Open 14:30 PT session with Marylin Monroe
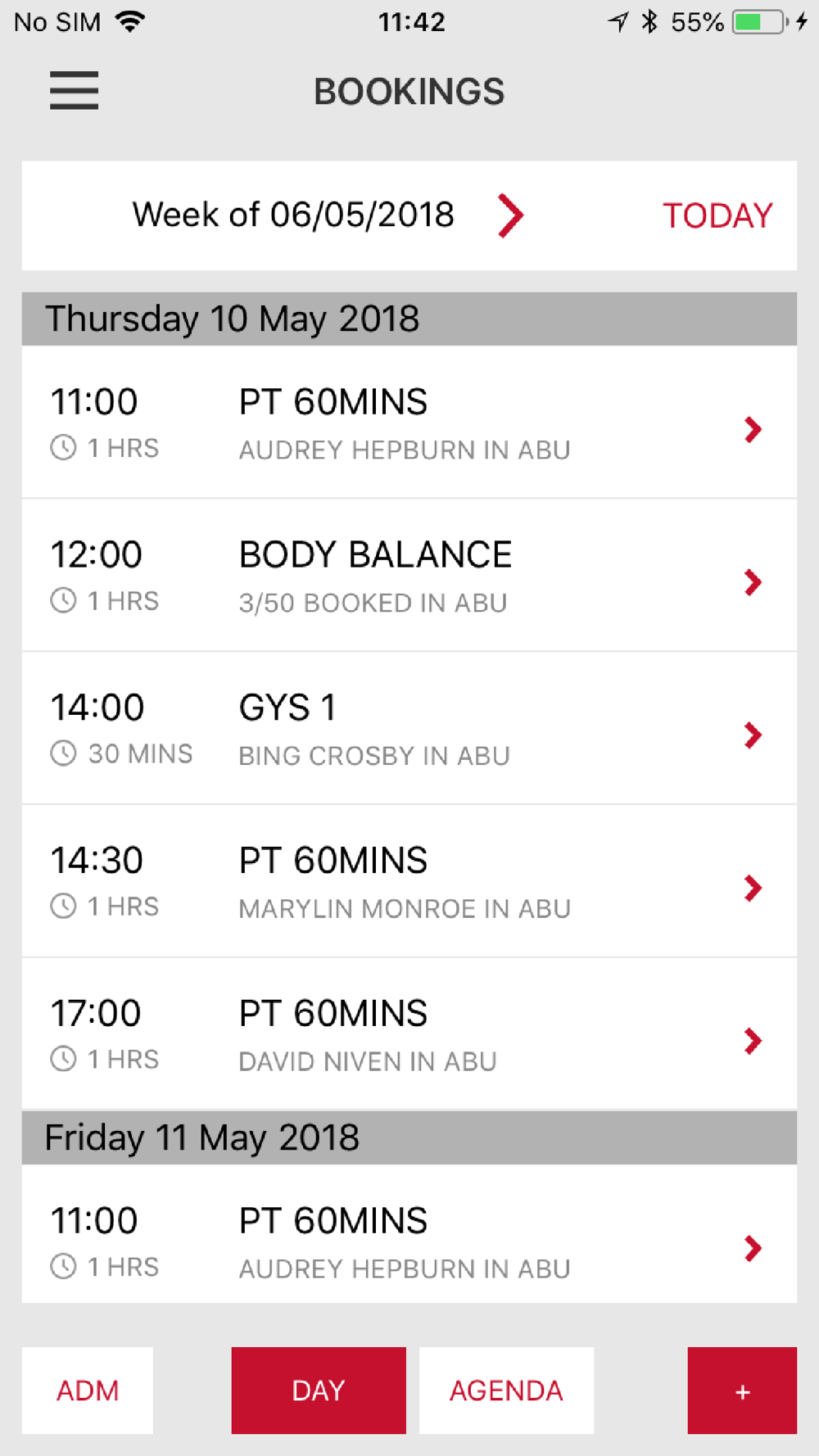The height and width of the screenshot is (1456, 819). click(x=409, y=881)
